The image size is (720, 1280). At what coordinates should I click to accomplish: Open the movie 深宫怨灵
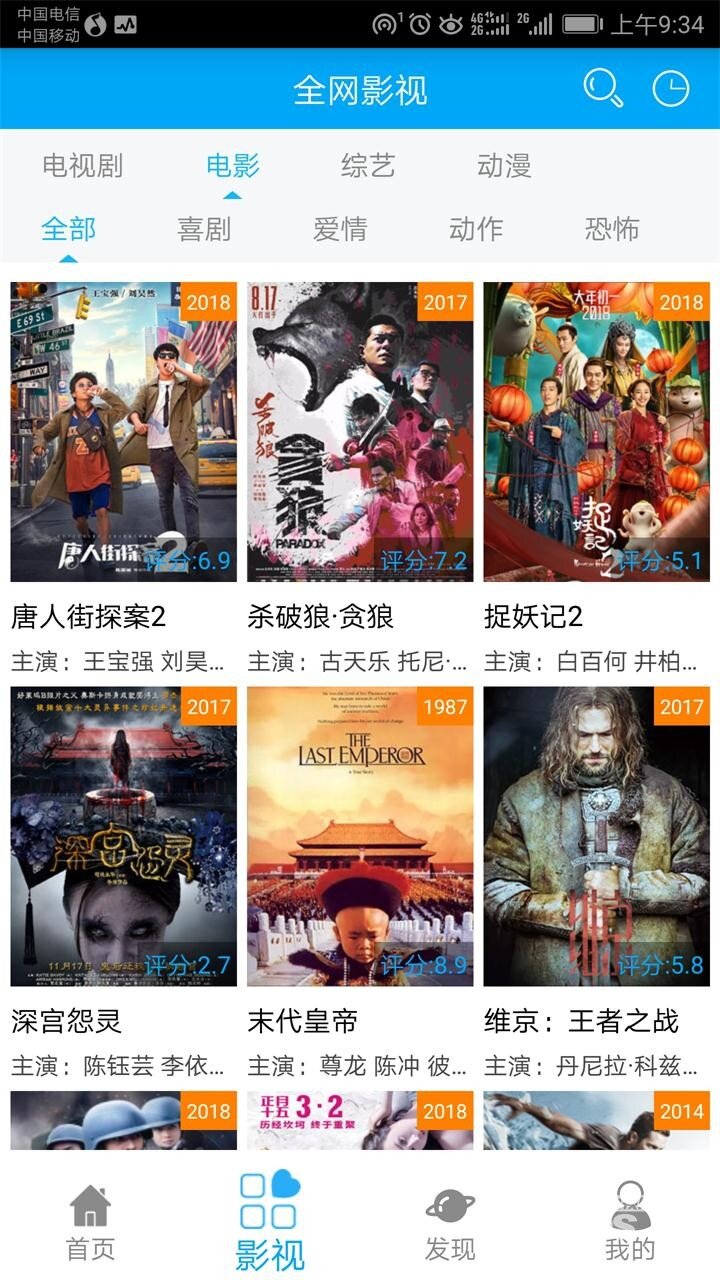click(x=124, y=836)
